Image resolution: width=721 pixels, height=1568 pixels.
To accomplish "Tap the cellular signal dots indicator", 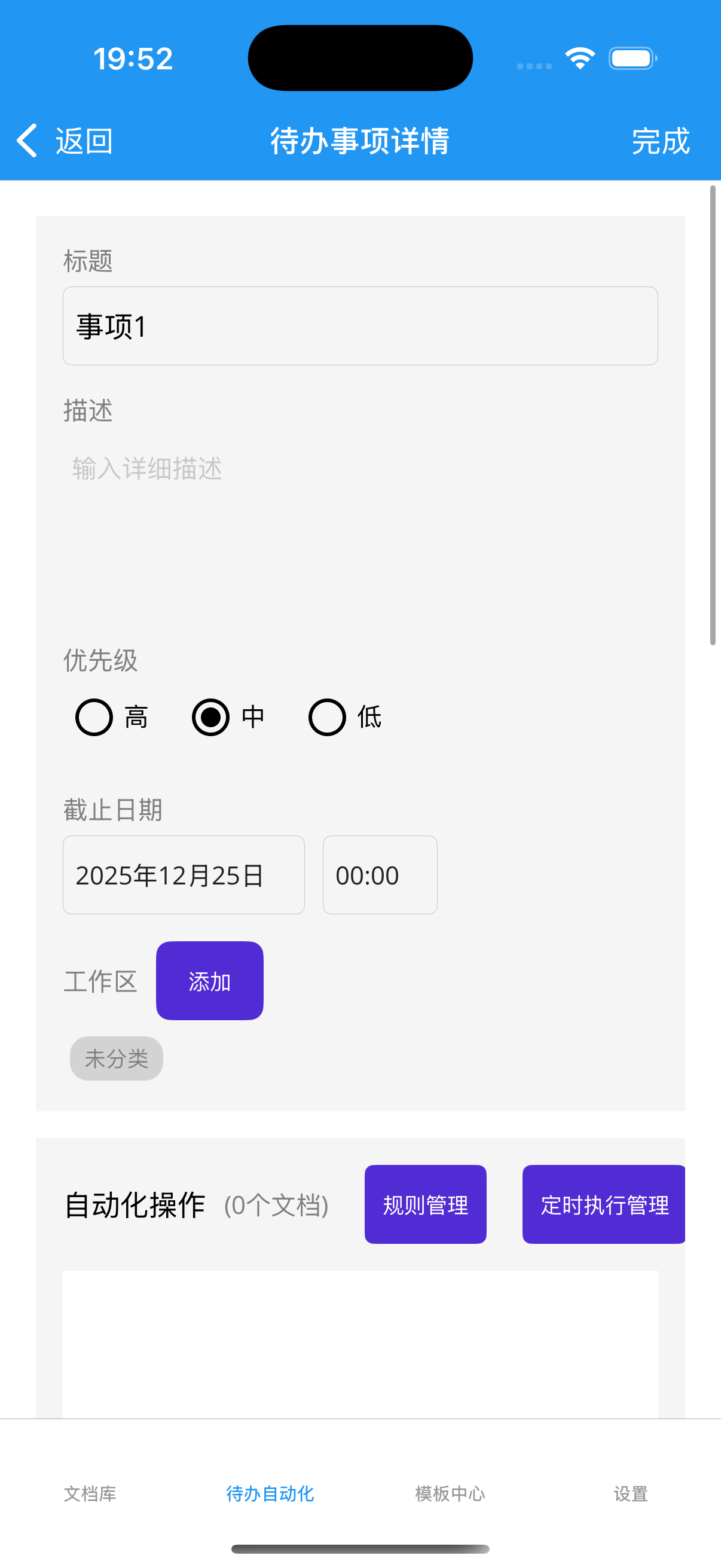I will (535, 66).
